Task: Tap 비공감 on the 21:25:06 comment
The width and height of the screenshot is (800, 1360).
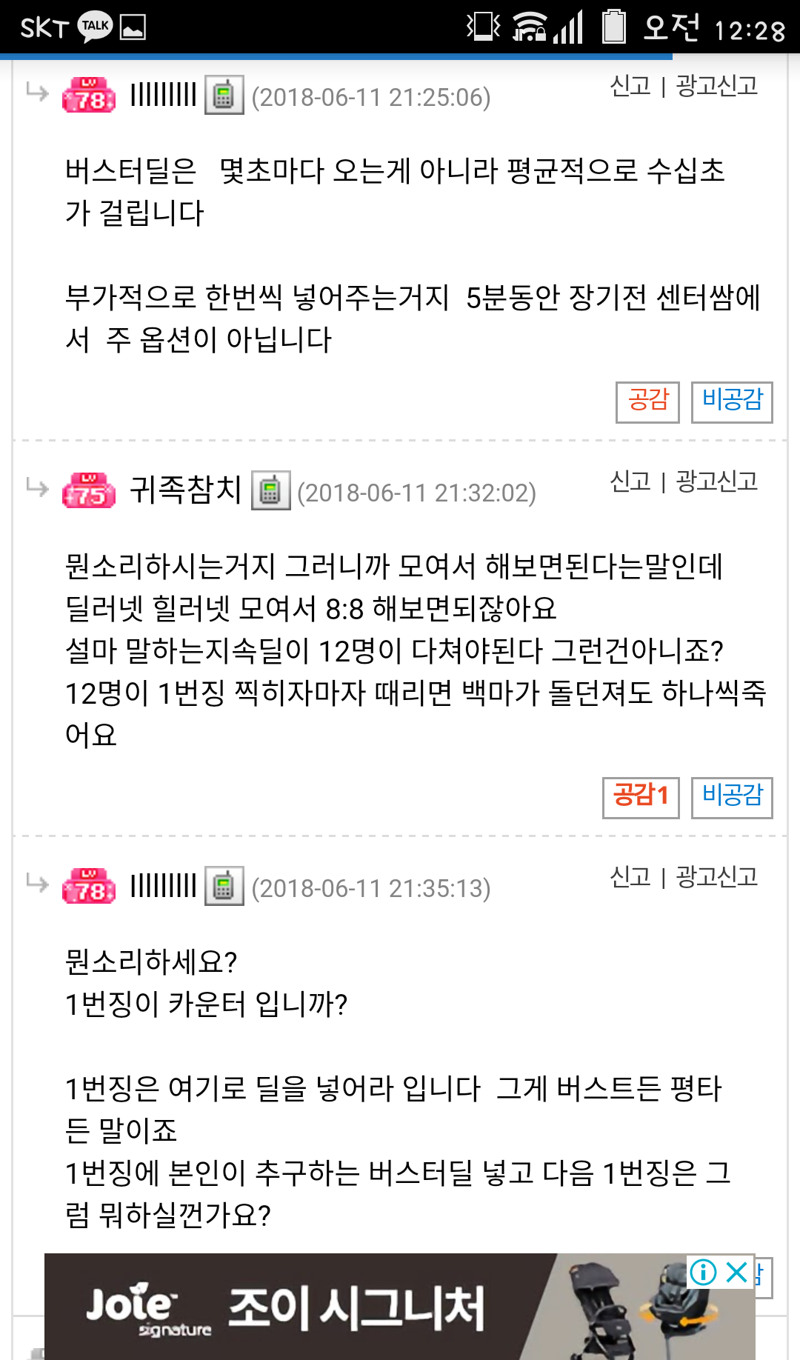Action: click(732, 401)
